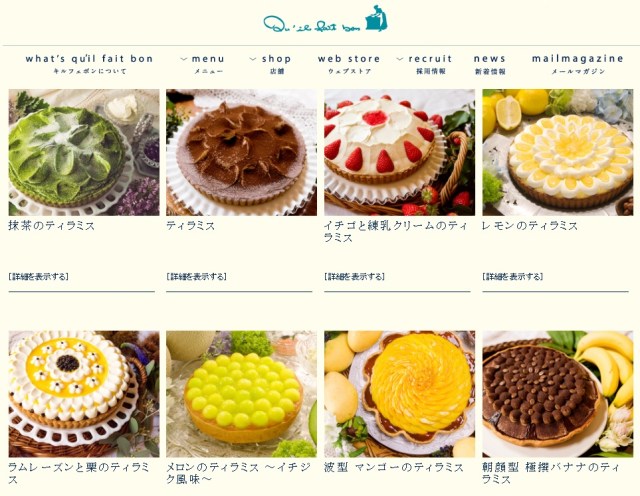
Task: Open the メロンのティラミス tart photo
Action: coord(241,393)
